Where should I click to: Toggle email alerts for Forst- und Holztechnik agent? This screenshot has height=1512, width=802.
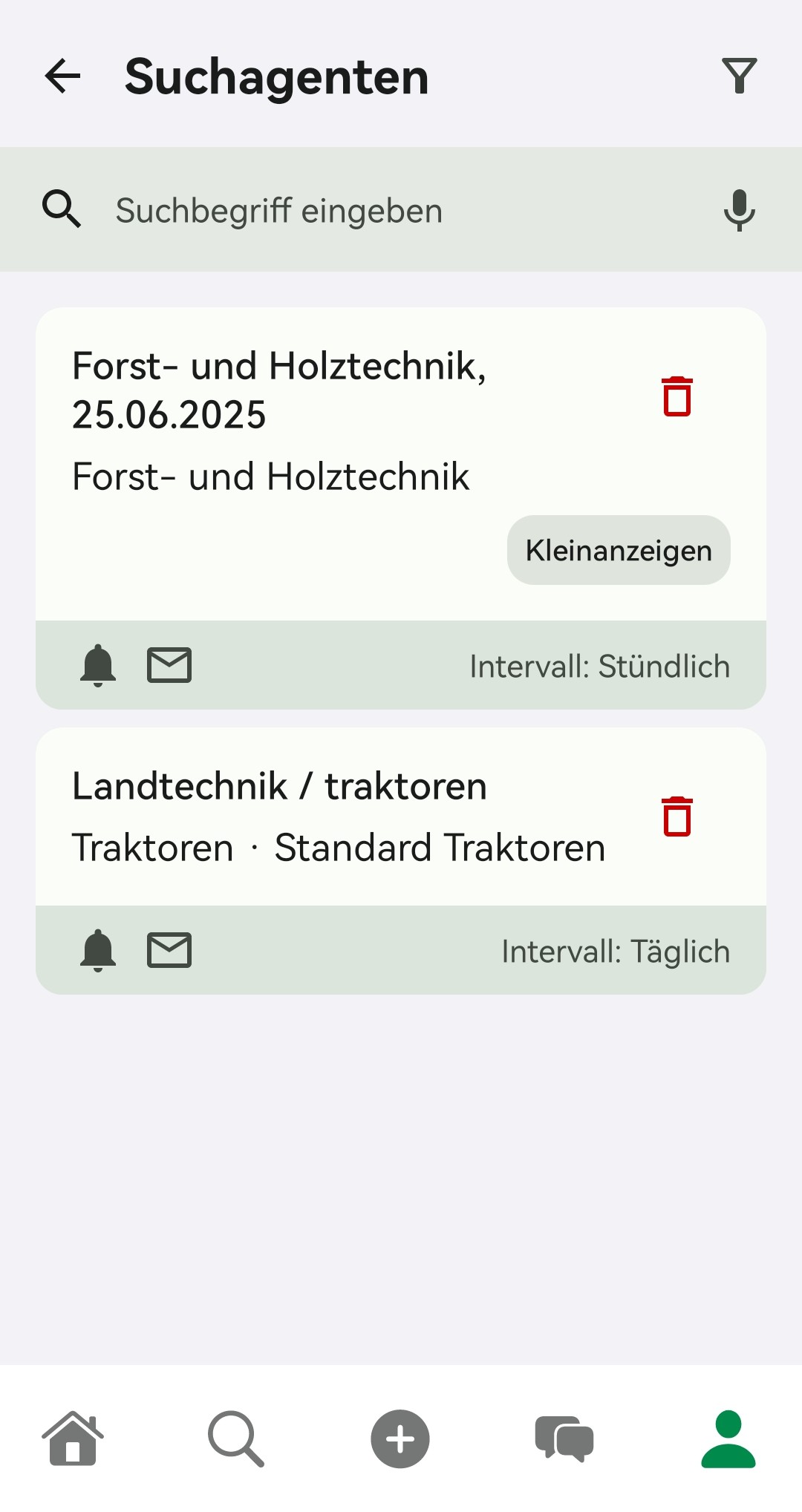[x=169, y=665]
